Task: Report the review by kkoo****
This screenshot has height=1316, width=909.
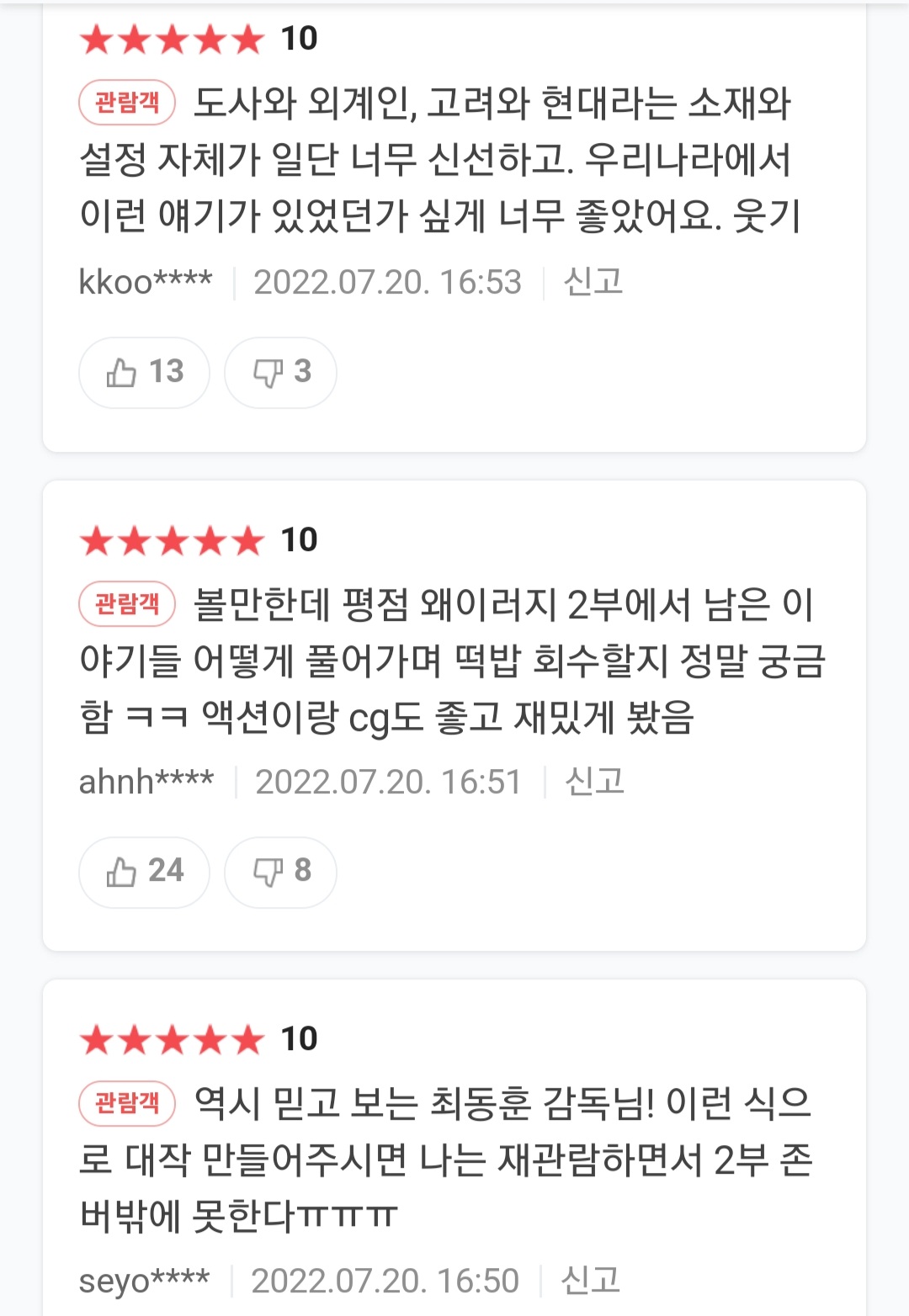Action: pyautogui.click(x=593, y=282)
